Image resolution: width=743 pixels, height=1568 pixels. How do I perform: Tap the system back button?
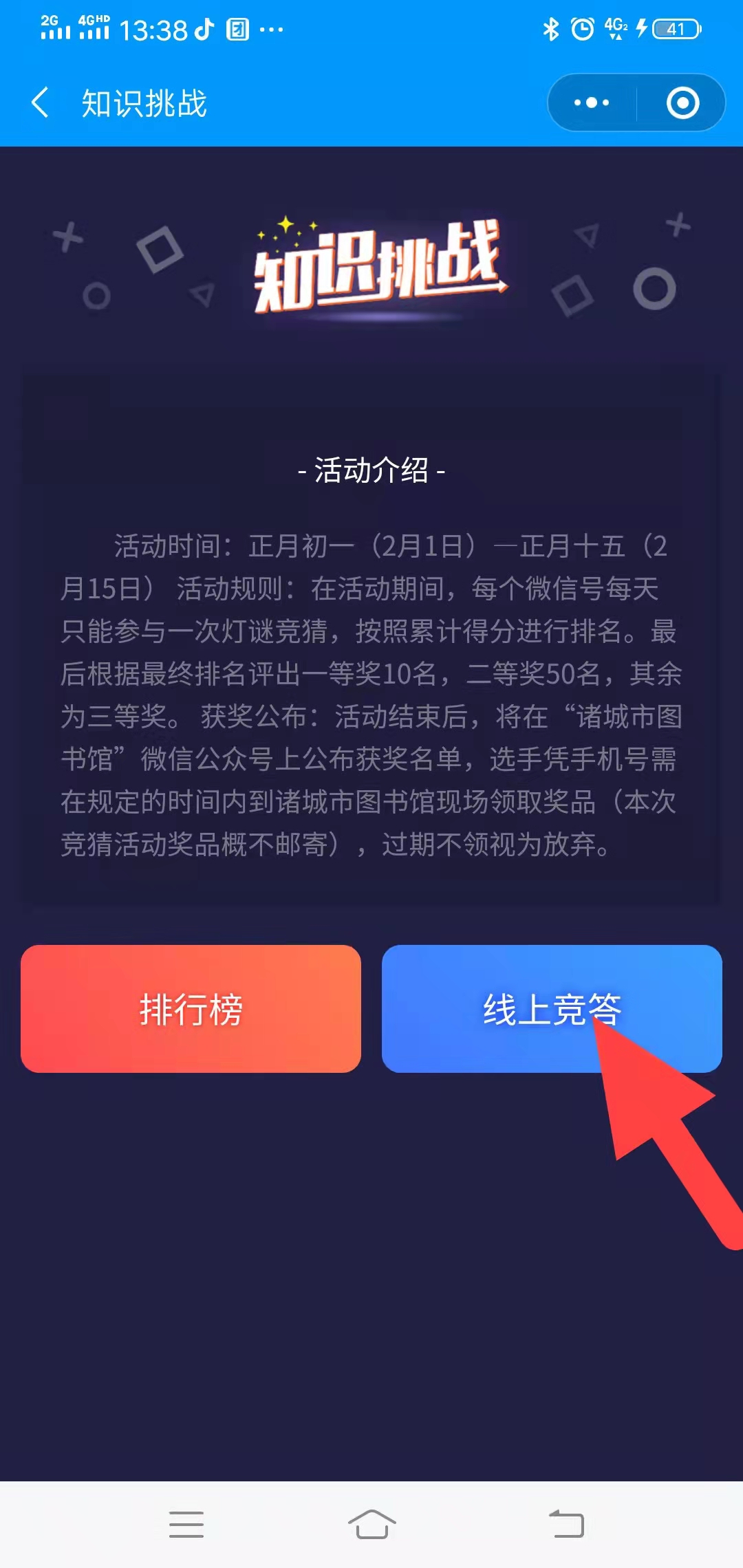(566, 1524)
